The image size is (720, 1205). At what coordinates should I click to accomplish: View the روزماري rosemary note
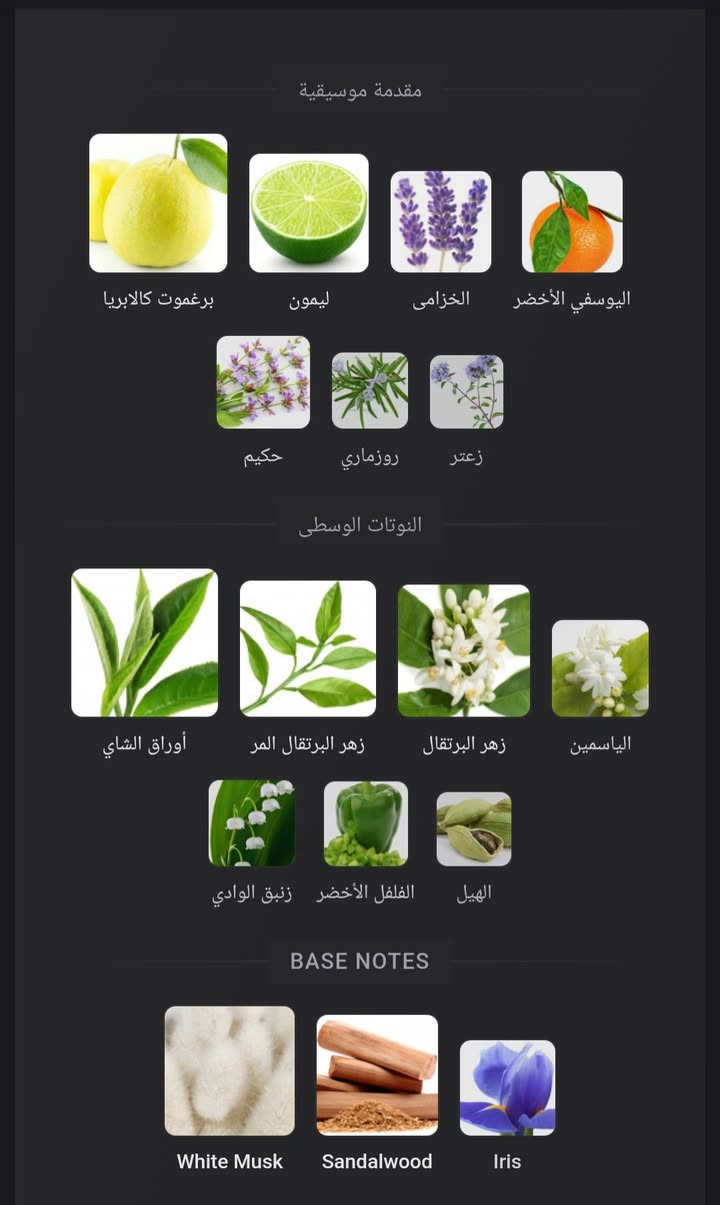[x=370, y=390]
